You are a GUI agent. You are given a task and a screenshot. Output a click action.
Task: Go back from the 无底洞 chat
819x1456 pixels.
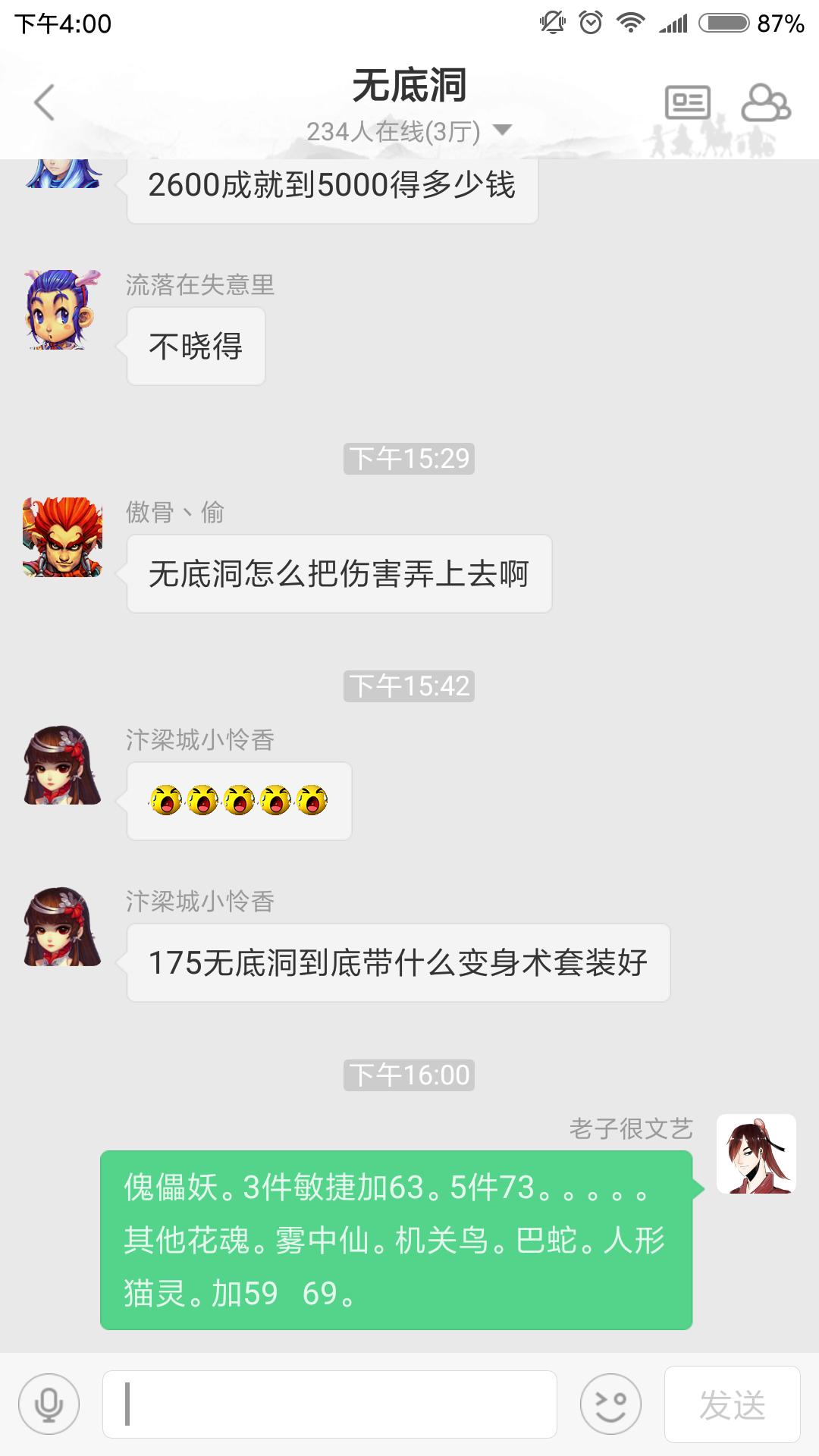(x=44, y=102)
